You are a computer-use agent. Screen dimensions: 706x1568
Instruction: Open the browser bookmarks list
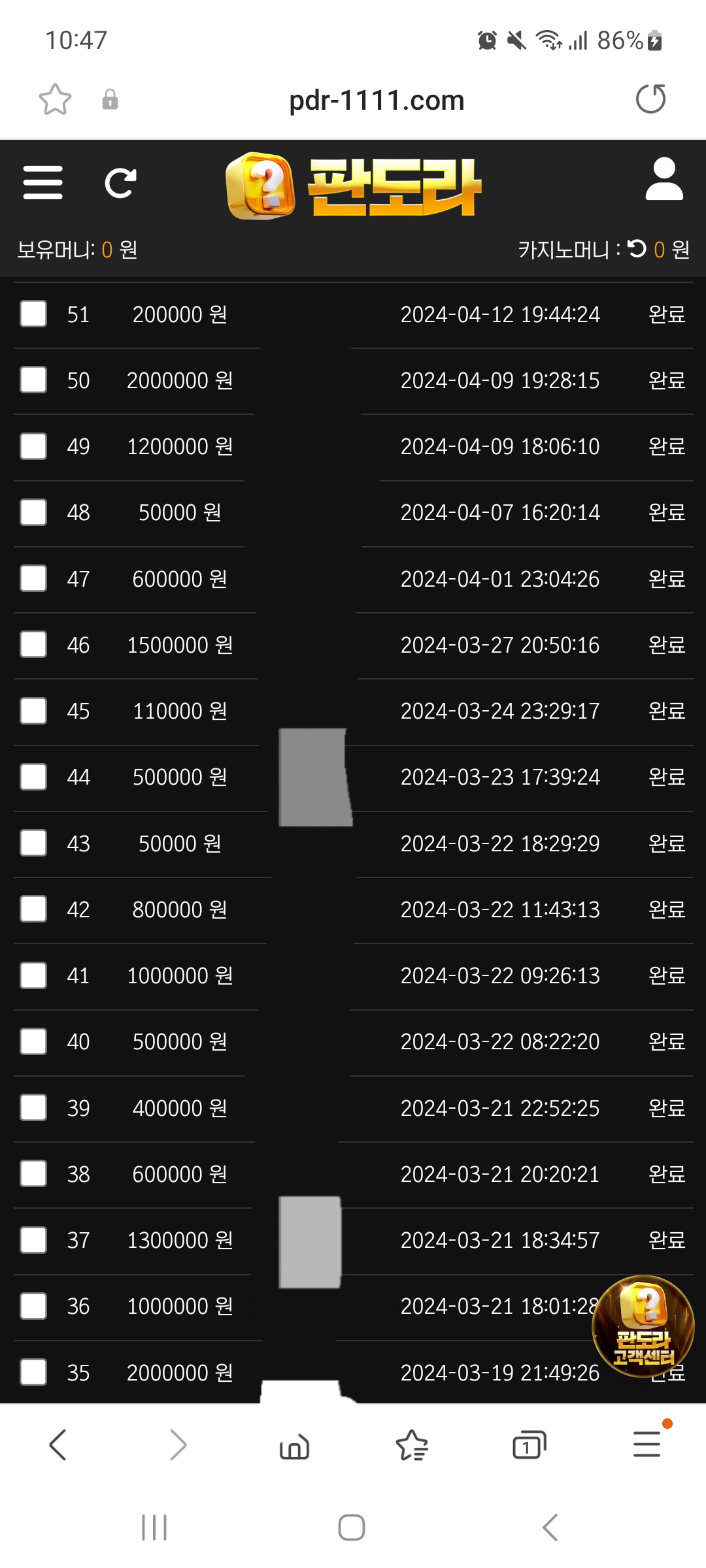click(412, 1445)
